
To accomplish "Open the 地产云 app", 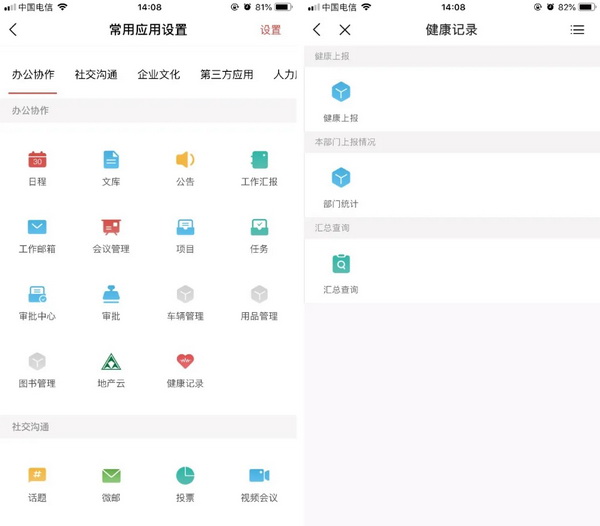I will click(x=111, y=368).
